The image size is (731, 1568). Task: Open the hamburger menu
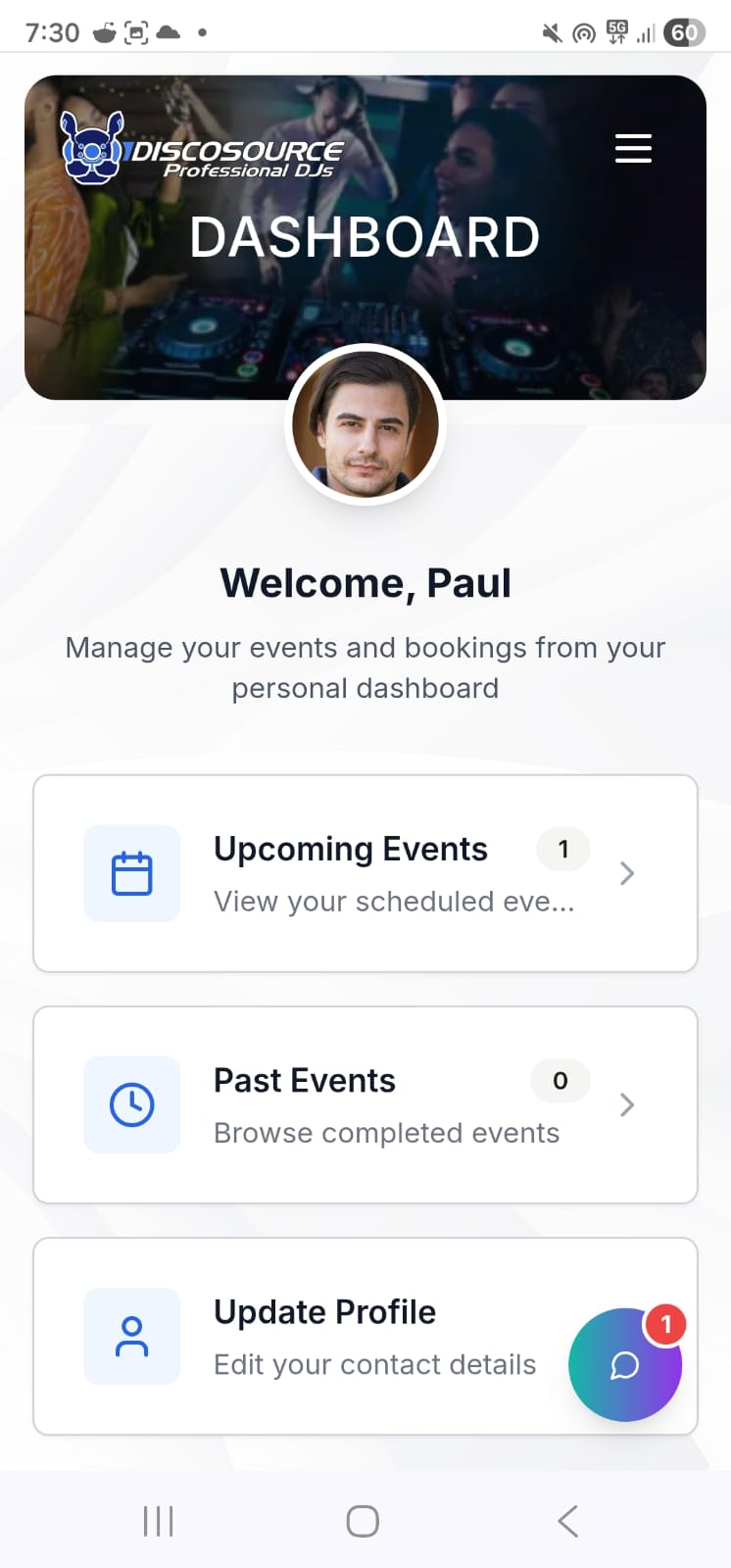(633, 148)
